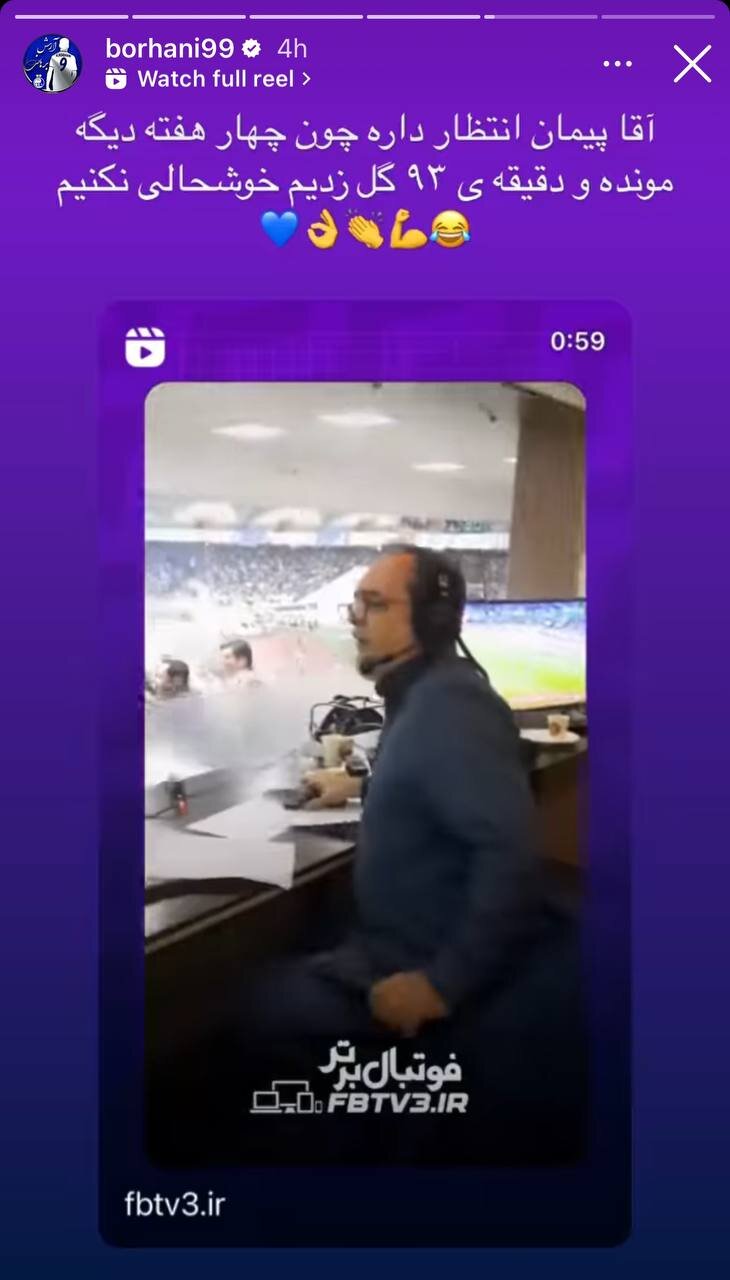Open the shared reel card

point(365,770)
